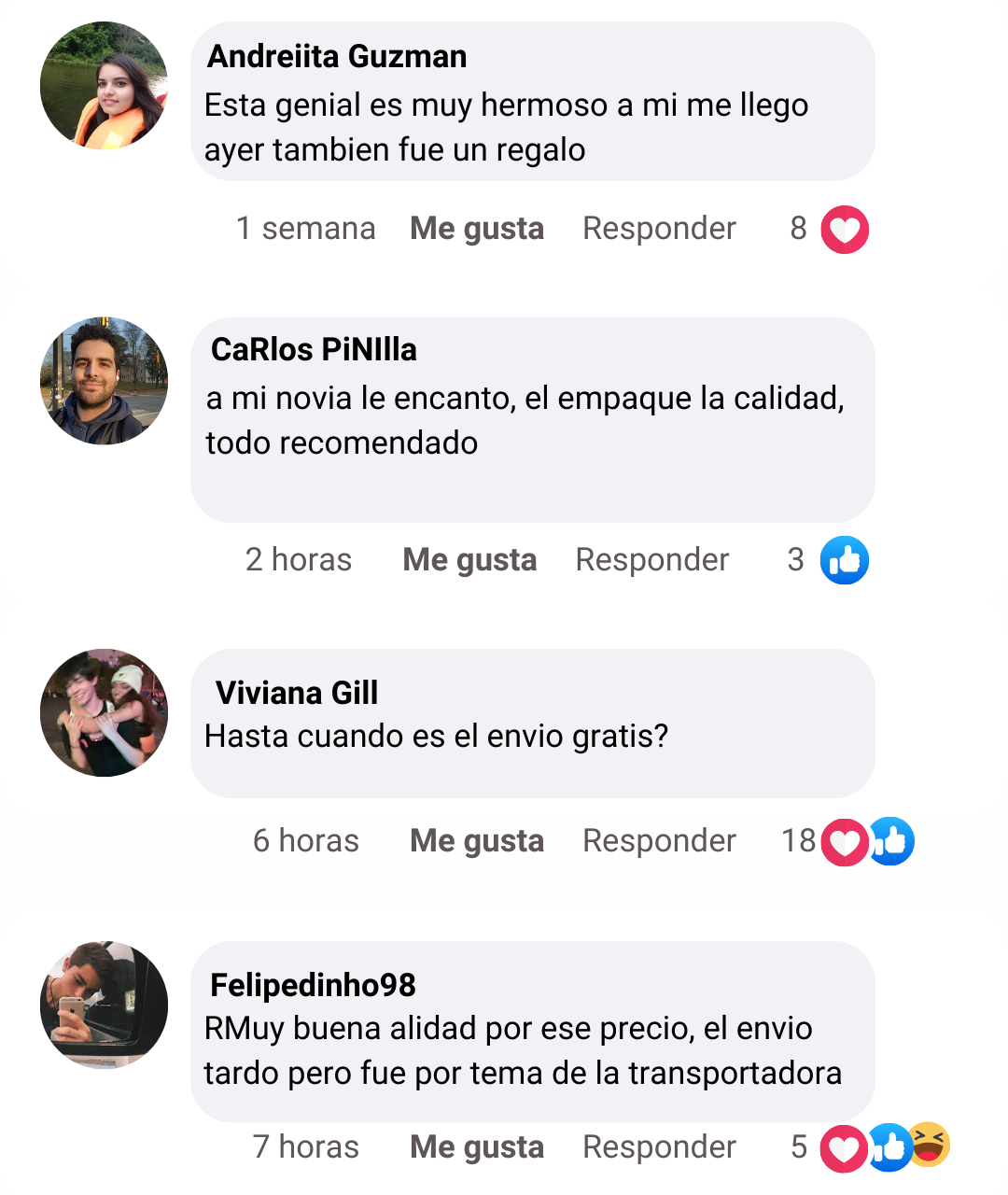1008x1195 pixels.
Task: Reply to Viviana Gill's comment
Action: click(659, 841)
